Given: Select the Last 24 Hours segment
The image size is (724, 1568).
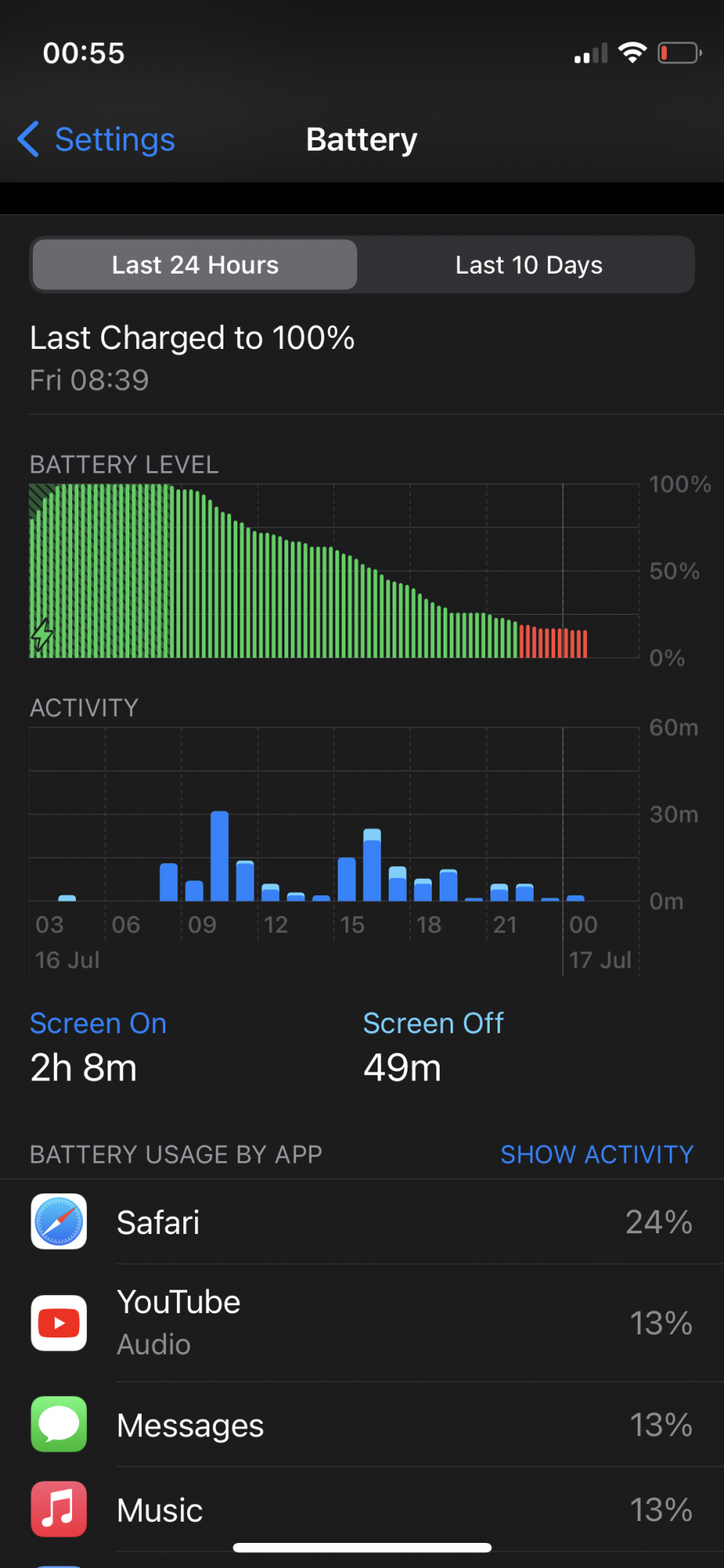Looking at the screenshot, I should (x=195, y=265).
